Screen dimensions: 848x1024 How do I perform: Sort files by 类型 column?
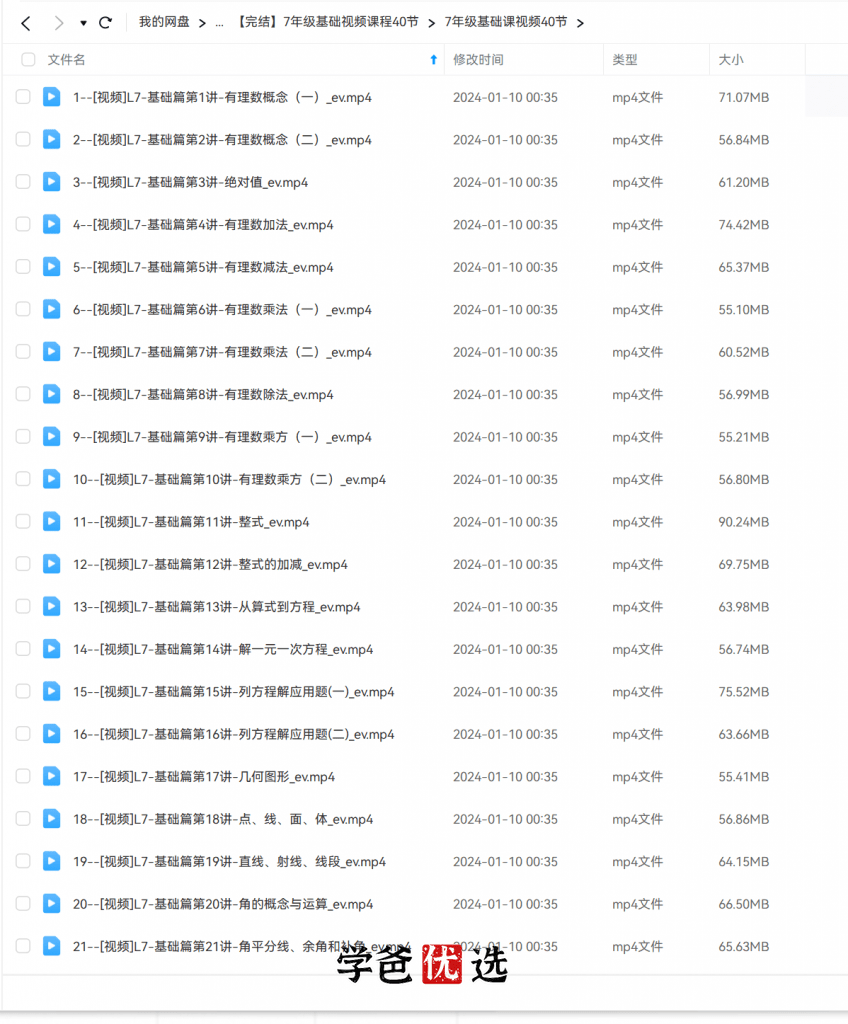pos(625,60)
